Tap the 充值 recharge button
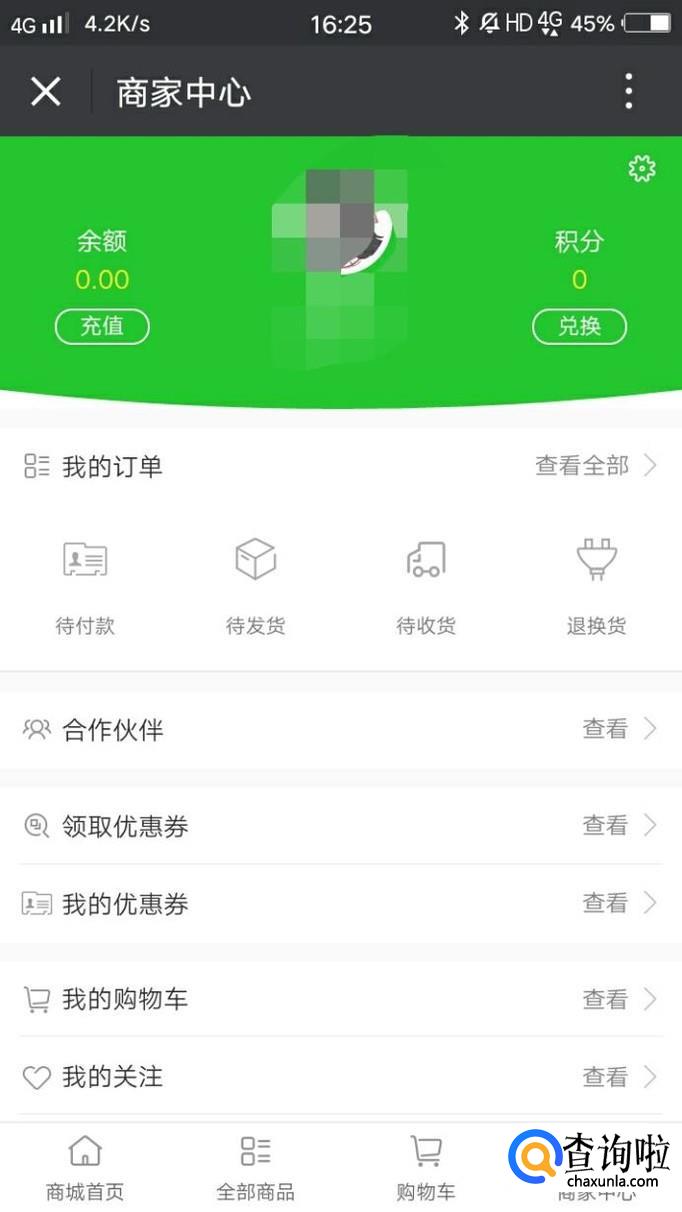Screen dimensions: 682x1212 [x=102, y=327]
